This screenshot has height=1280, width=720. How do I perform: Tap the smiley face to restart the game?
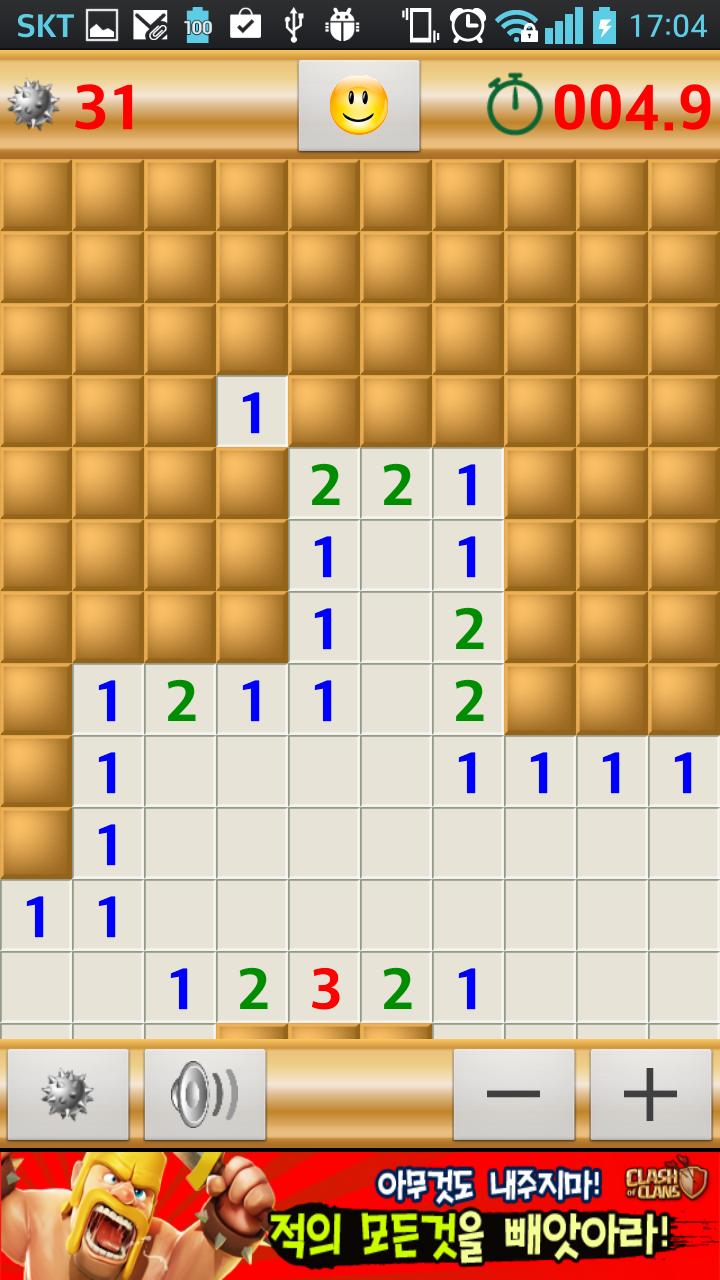pos(358,106)
